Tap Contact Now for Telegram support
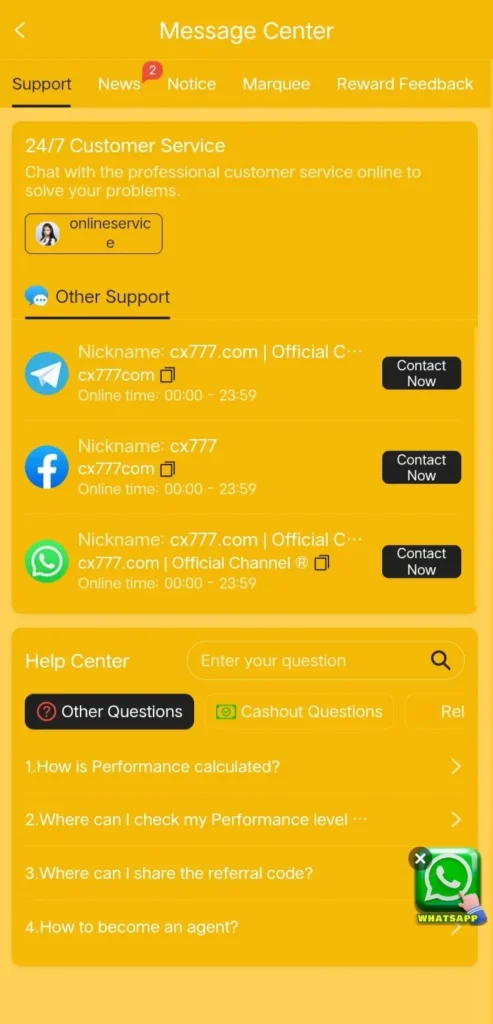493x1024 pixels. point(421,373)
